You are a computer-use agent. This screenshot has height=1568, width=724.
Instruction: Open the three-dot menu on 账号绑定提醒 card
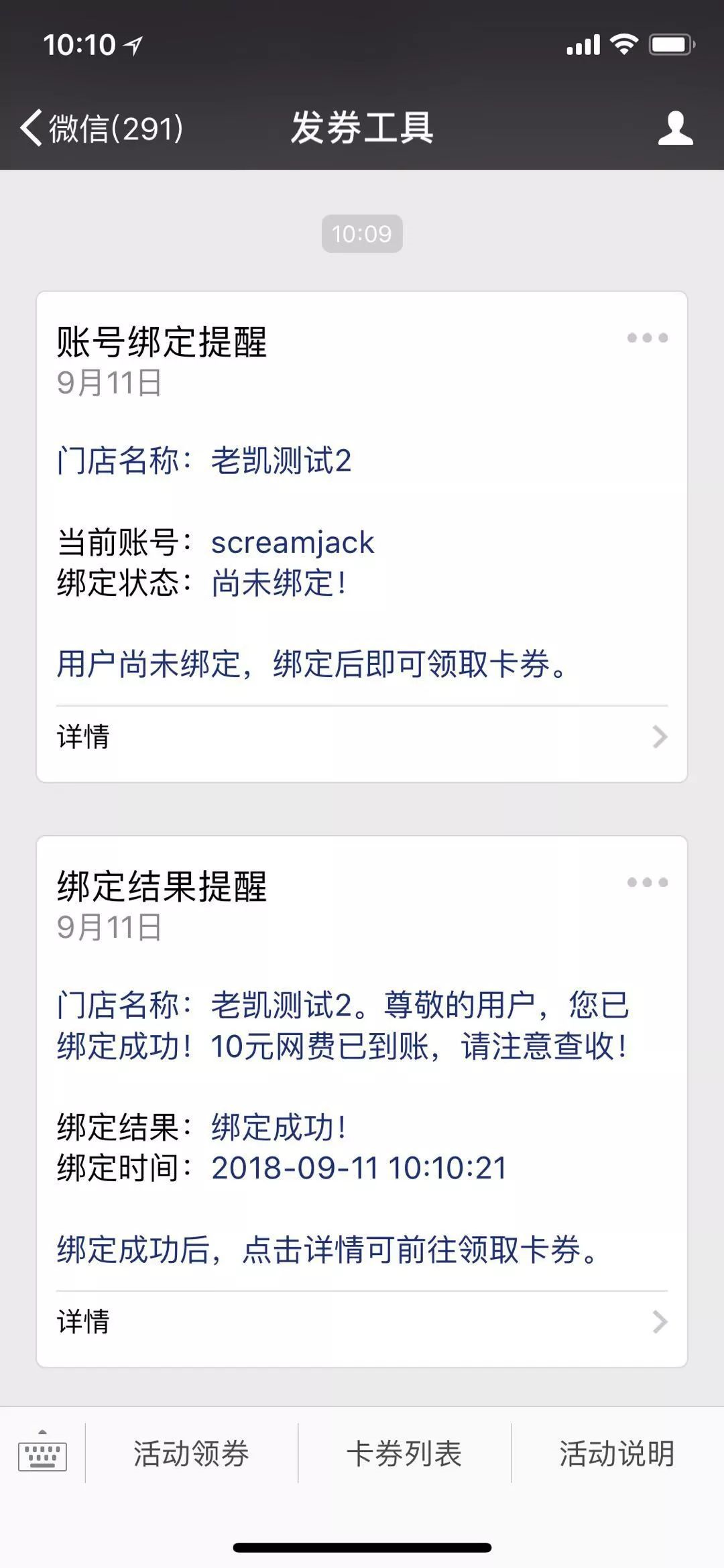(647, 338)
